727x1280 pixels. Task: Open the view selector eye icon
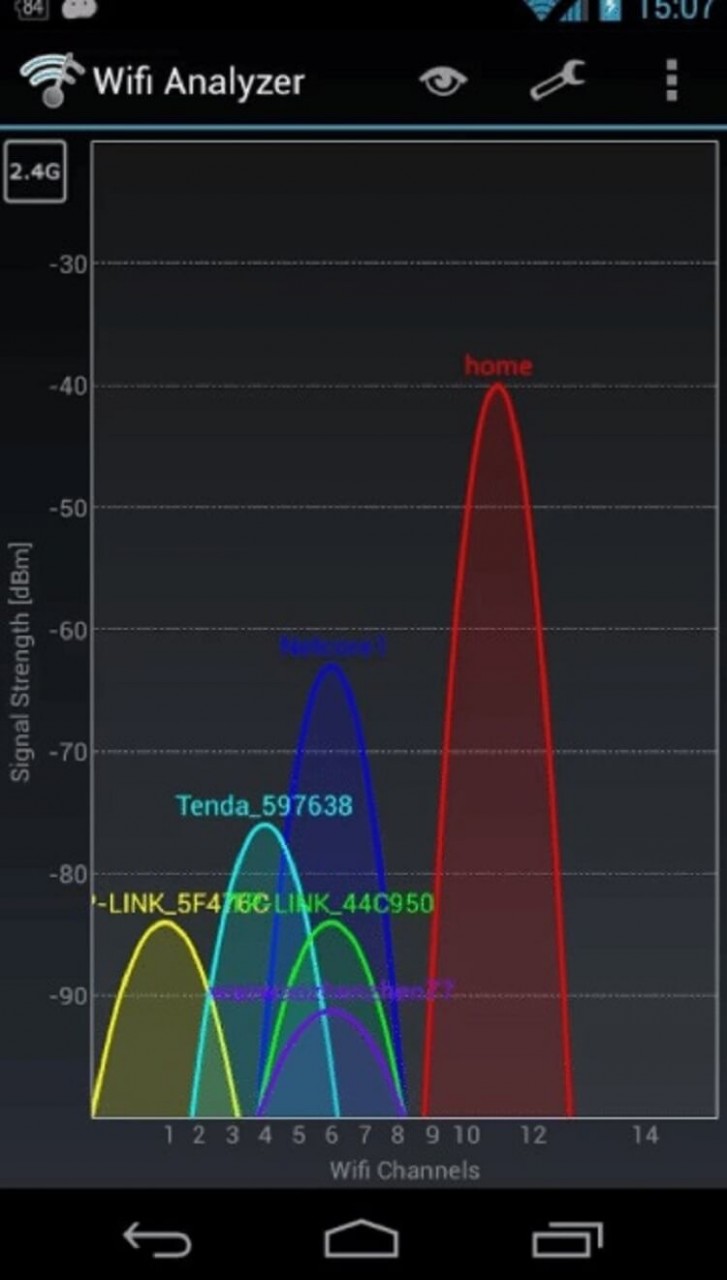pos(443,81)
